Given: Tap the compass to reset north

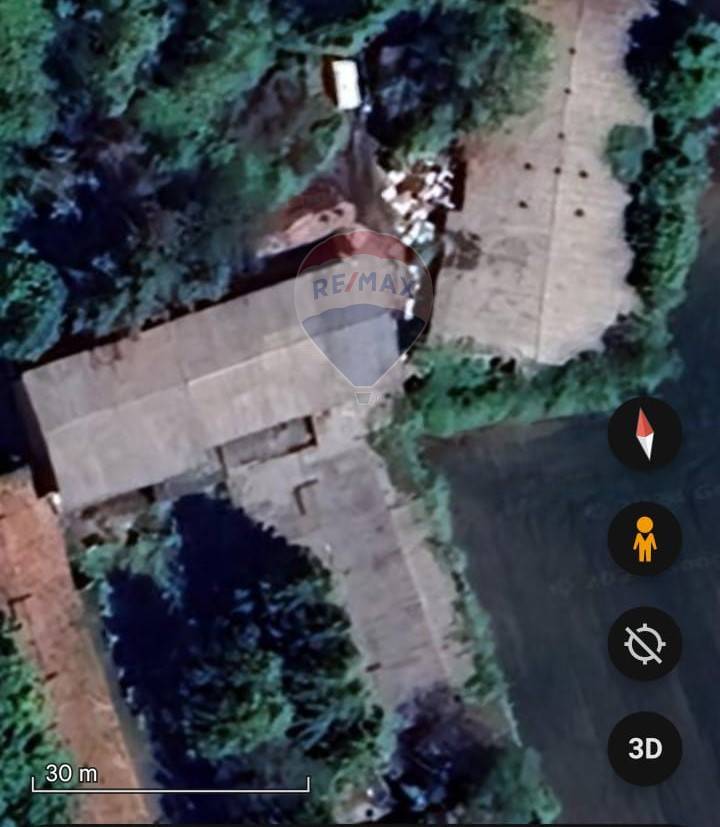Looking at the screenshot, I should (x=645, y=434).
